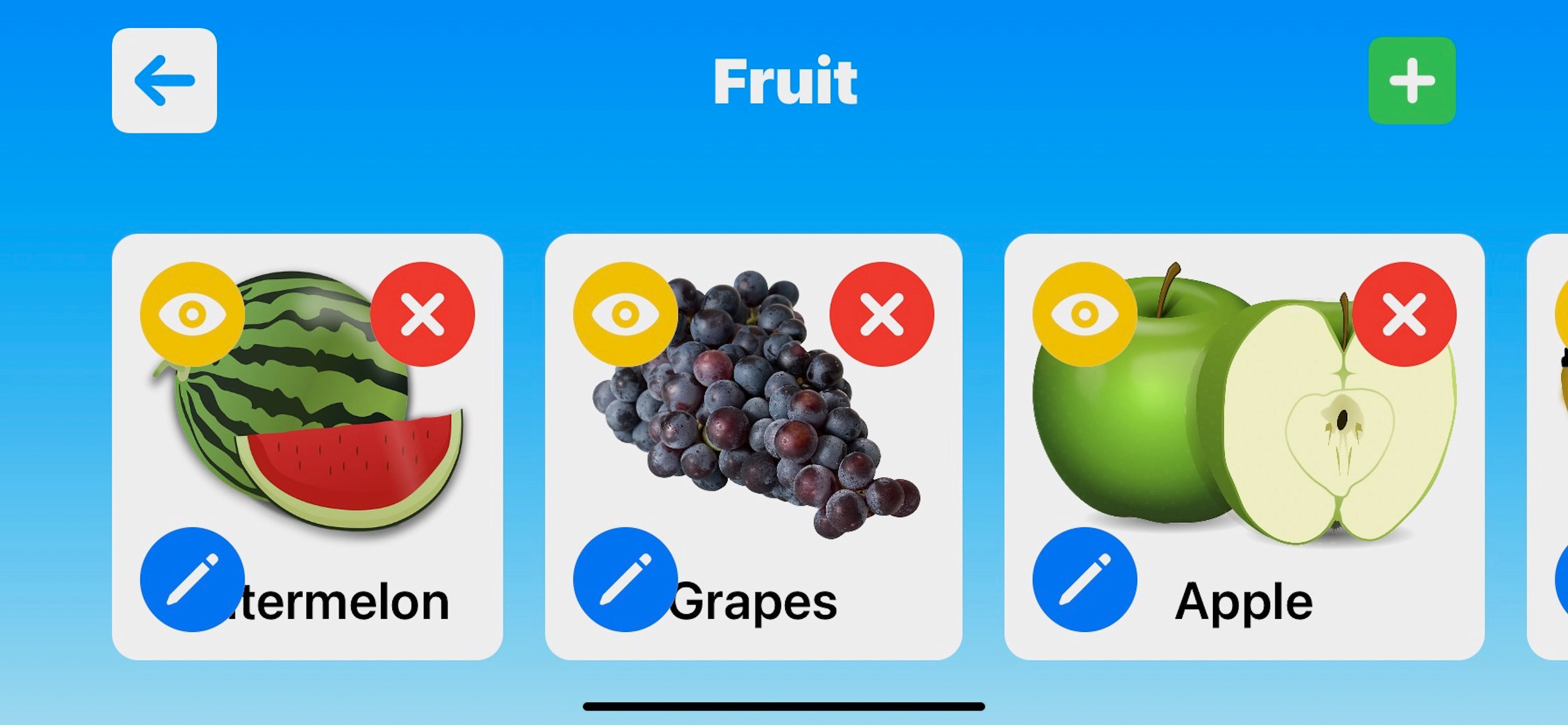Toggle visibility of the Watermelon card
This screenshot has height=725, width=1568.
[x=192, y=314]
